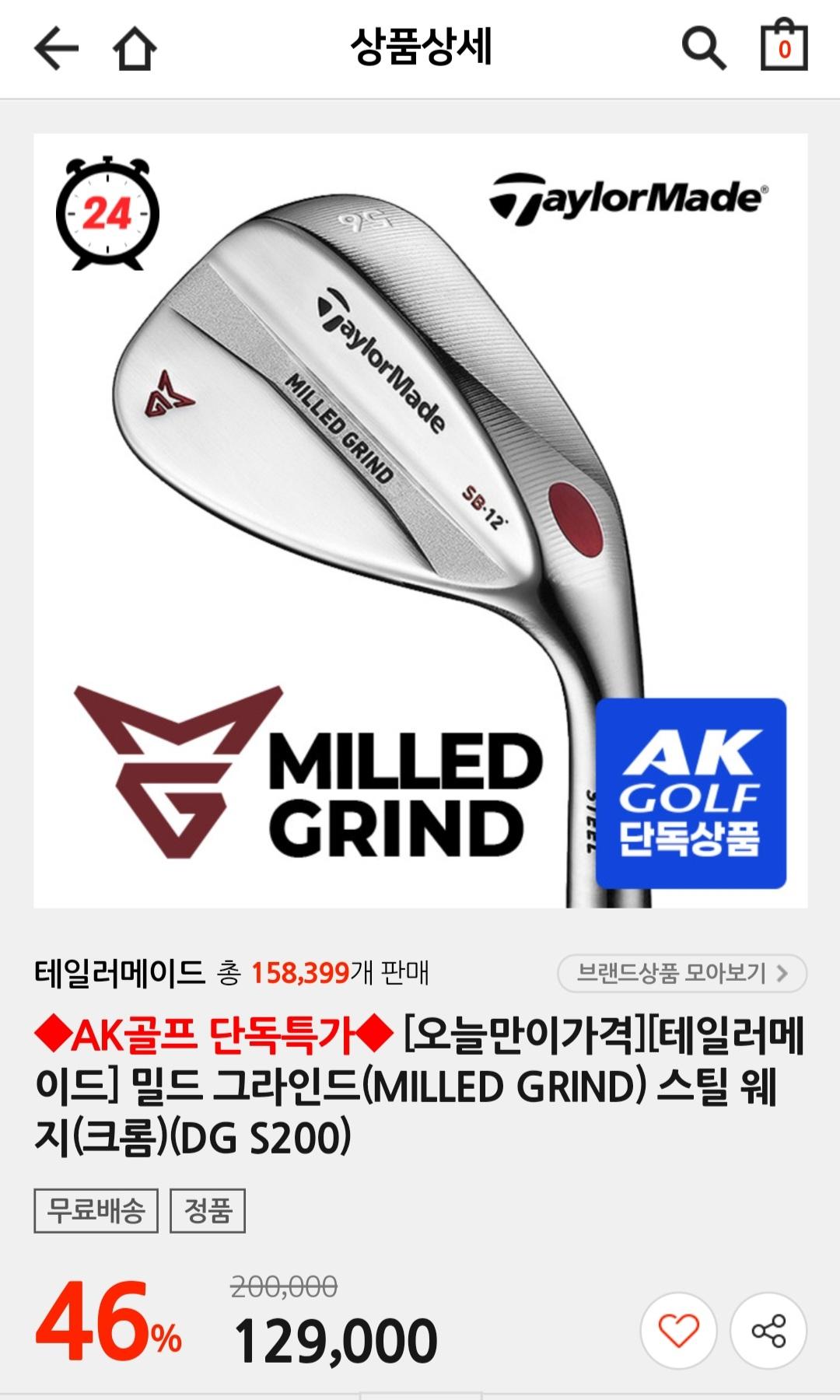The height and width of the screenshot is (1400, 840).
Task: Go back using the arrow icon
Action: pyautogui.click(x=57, y=48)
